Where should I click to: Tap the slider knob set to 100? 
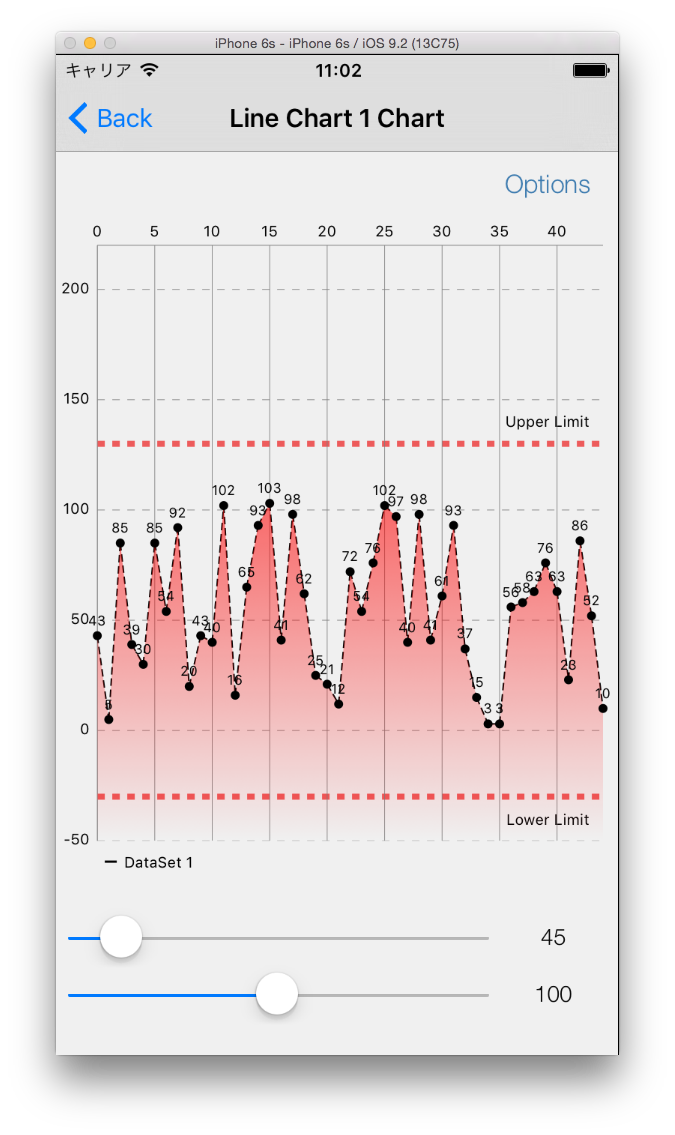[277, 994]
